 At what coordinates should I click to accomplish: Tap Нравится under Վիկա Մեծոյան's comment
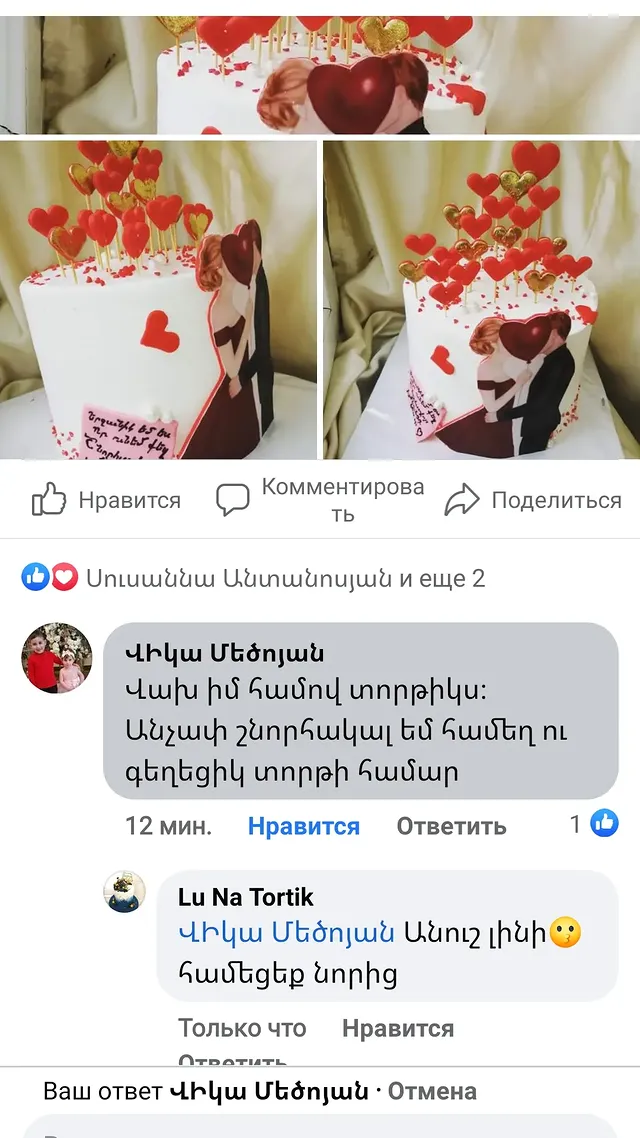coord(303,826)
